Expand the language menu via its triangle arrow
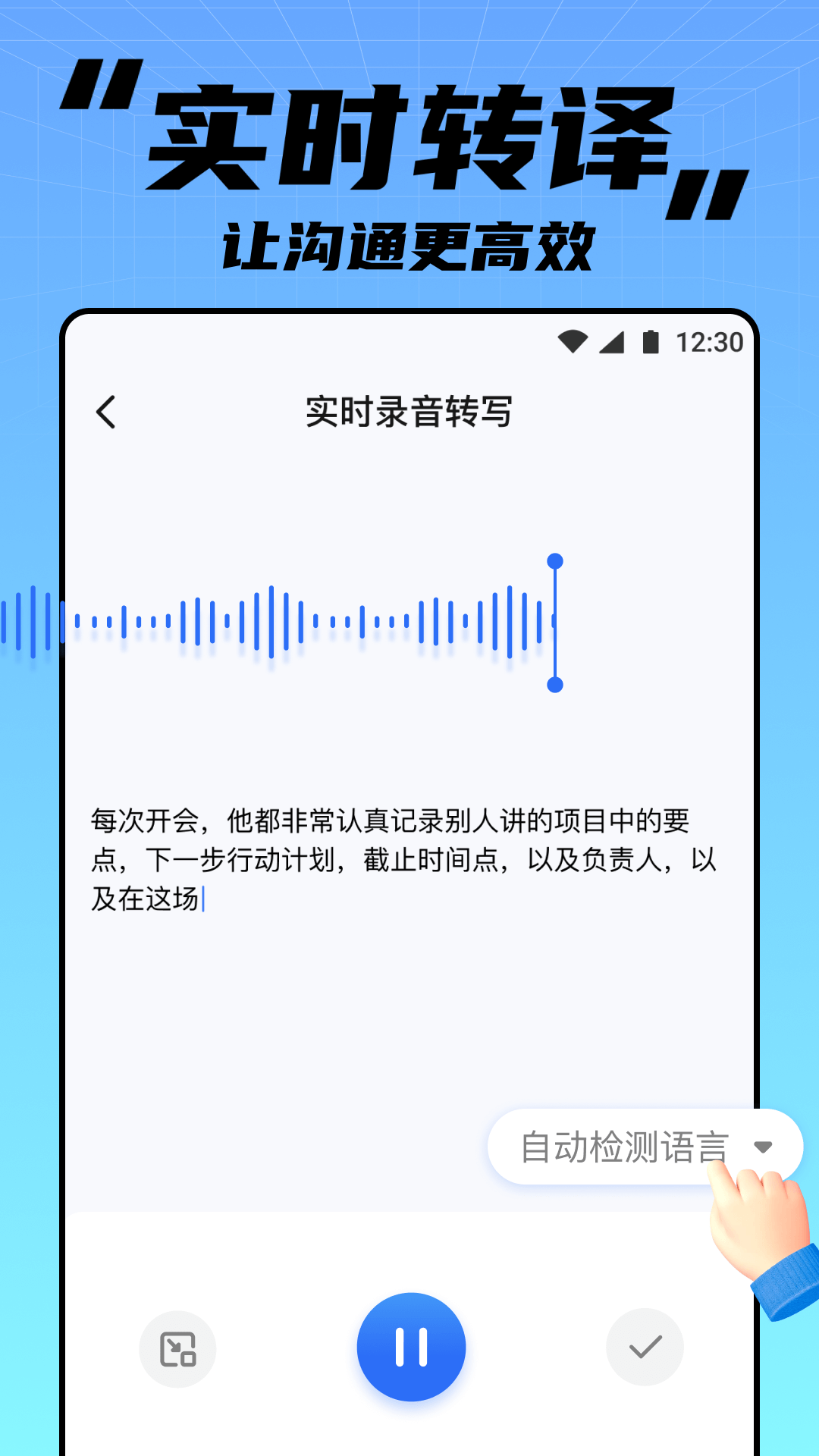The width and height of the screenshot is (819, 1456). coord(762,1147)
